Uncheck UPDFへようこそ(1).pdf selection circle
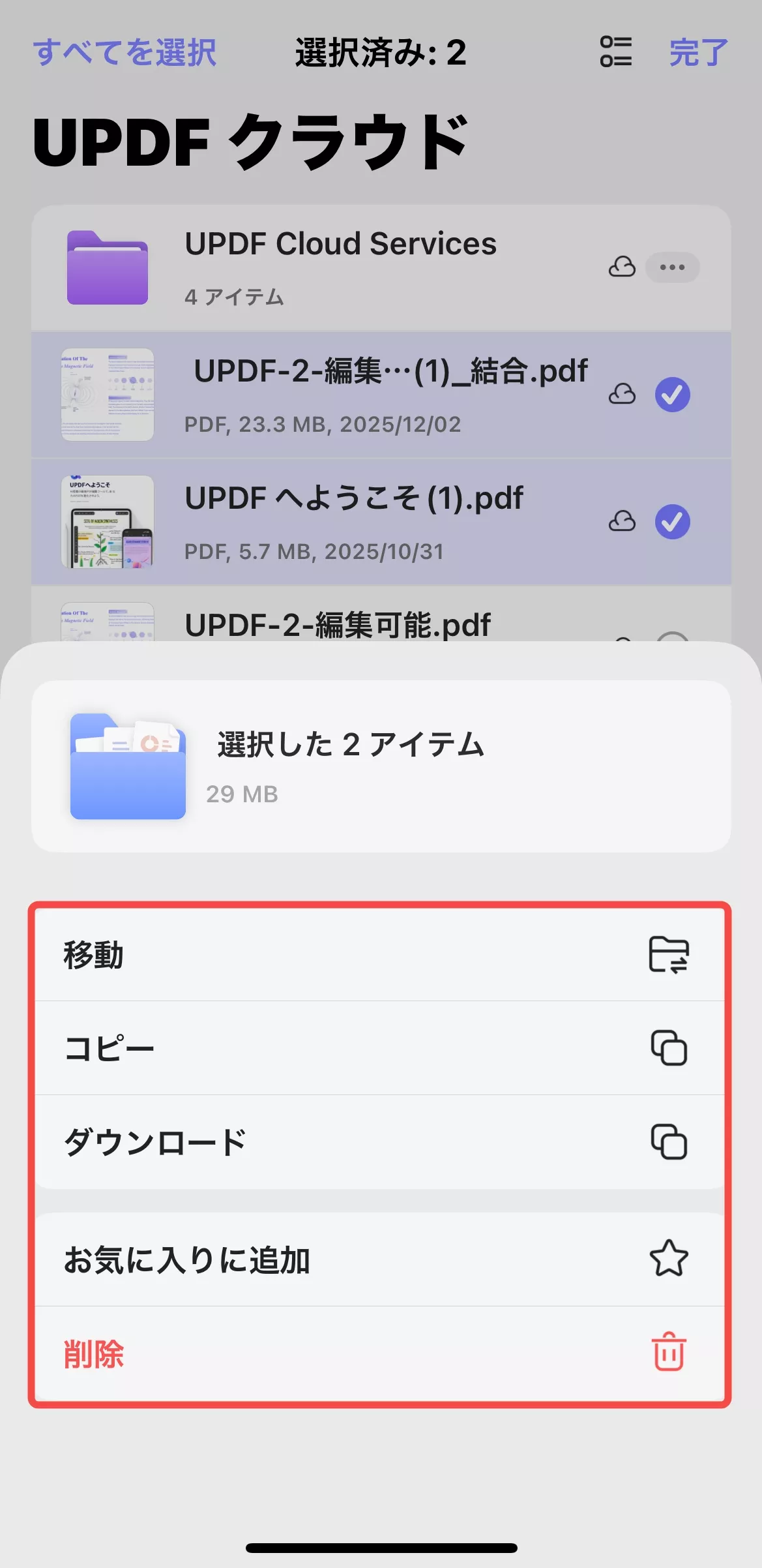This screenshot has height=1568, width=762. (673, 521)
